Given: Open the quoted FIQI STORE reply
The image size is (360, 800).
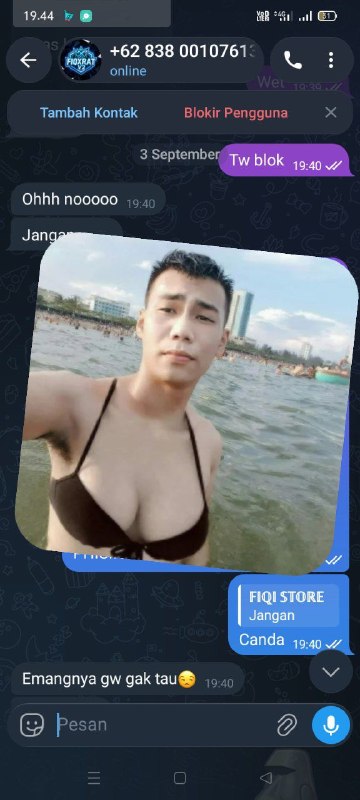Looking at the screenshot, I should pos(289,606).
